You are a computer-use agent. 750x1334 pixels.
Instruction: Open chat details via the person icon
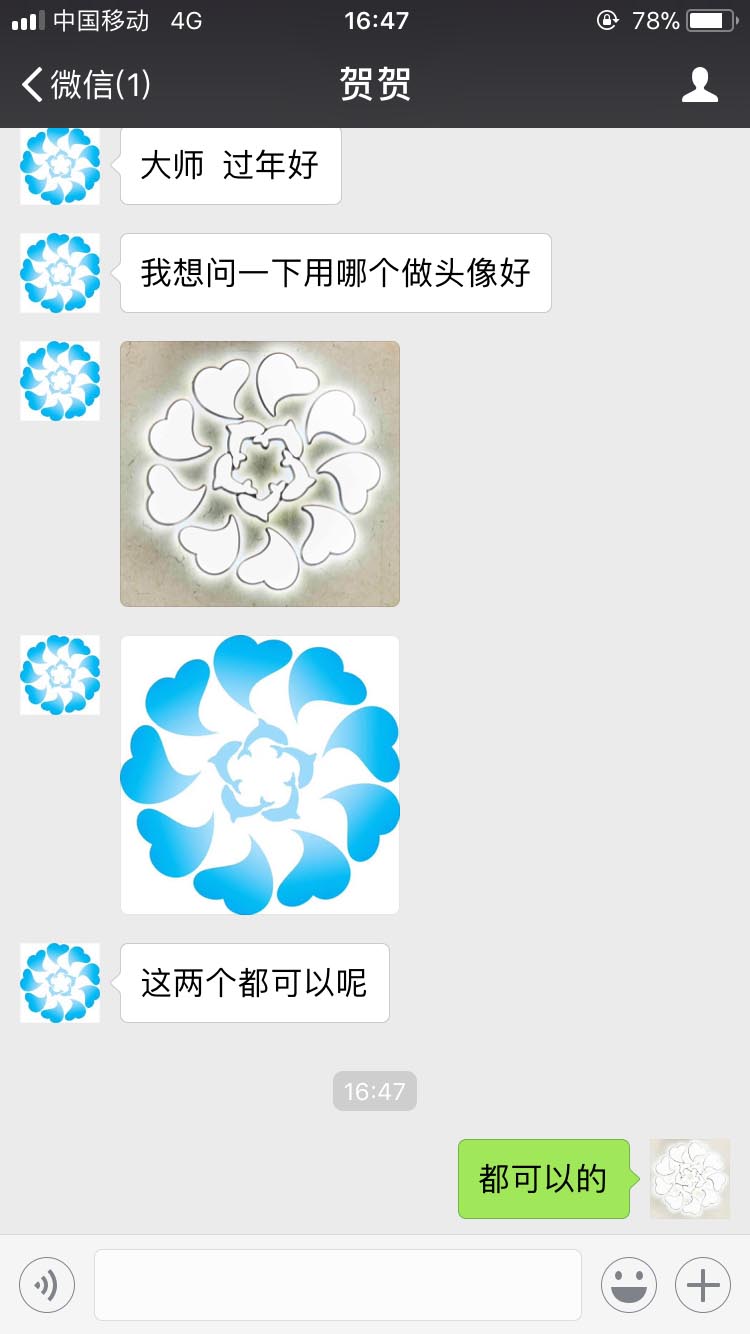(x=699, y=85)
